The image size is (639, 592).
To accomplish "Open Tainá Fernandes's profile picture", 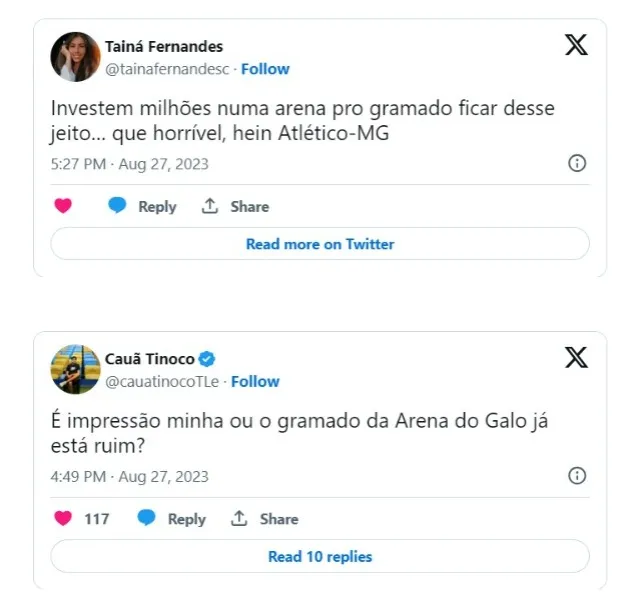I will tap(75, 57).
